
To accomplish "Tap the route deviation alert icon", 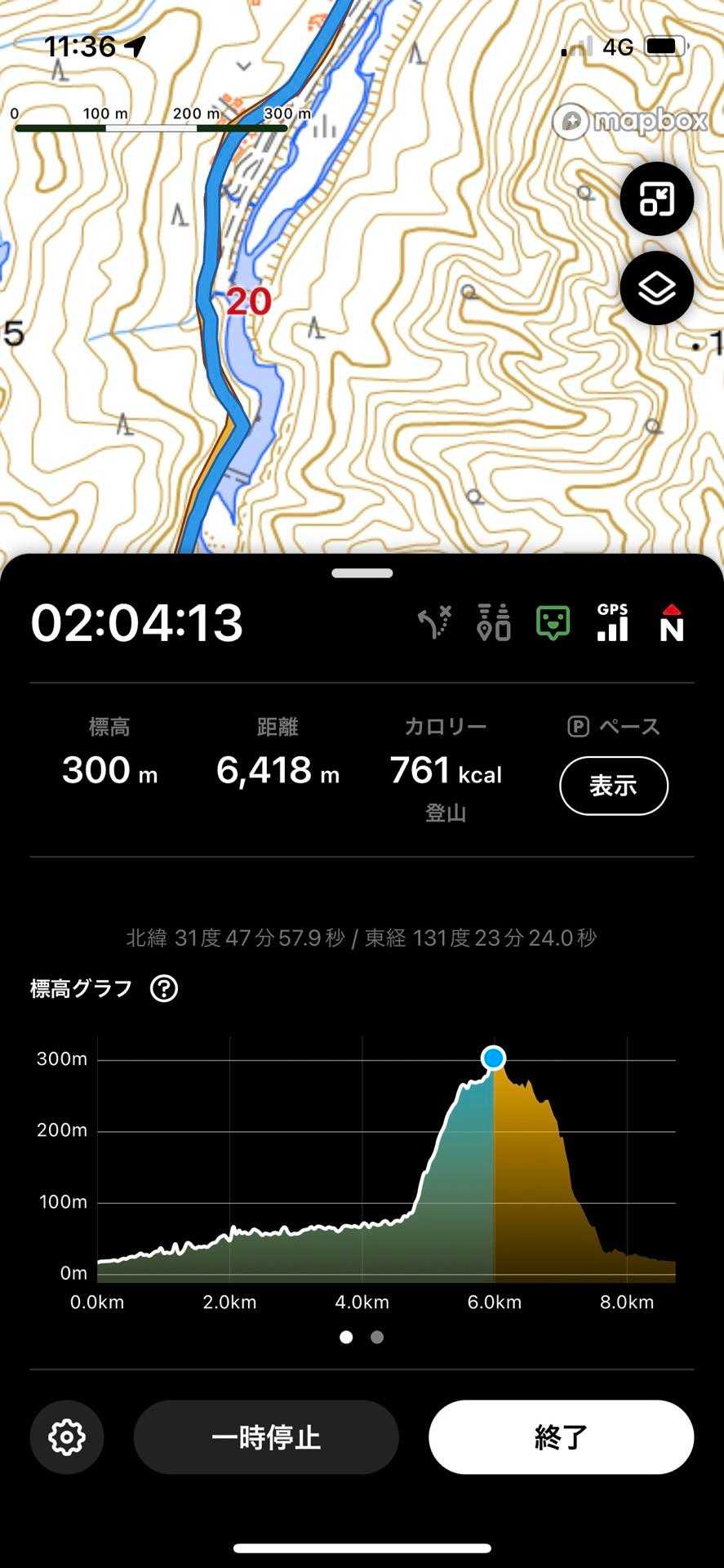I will click(x=435, y=623).
